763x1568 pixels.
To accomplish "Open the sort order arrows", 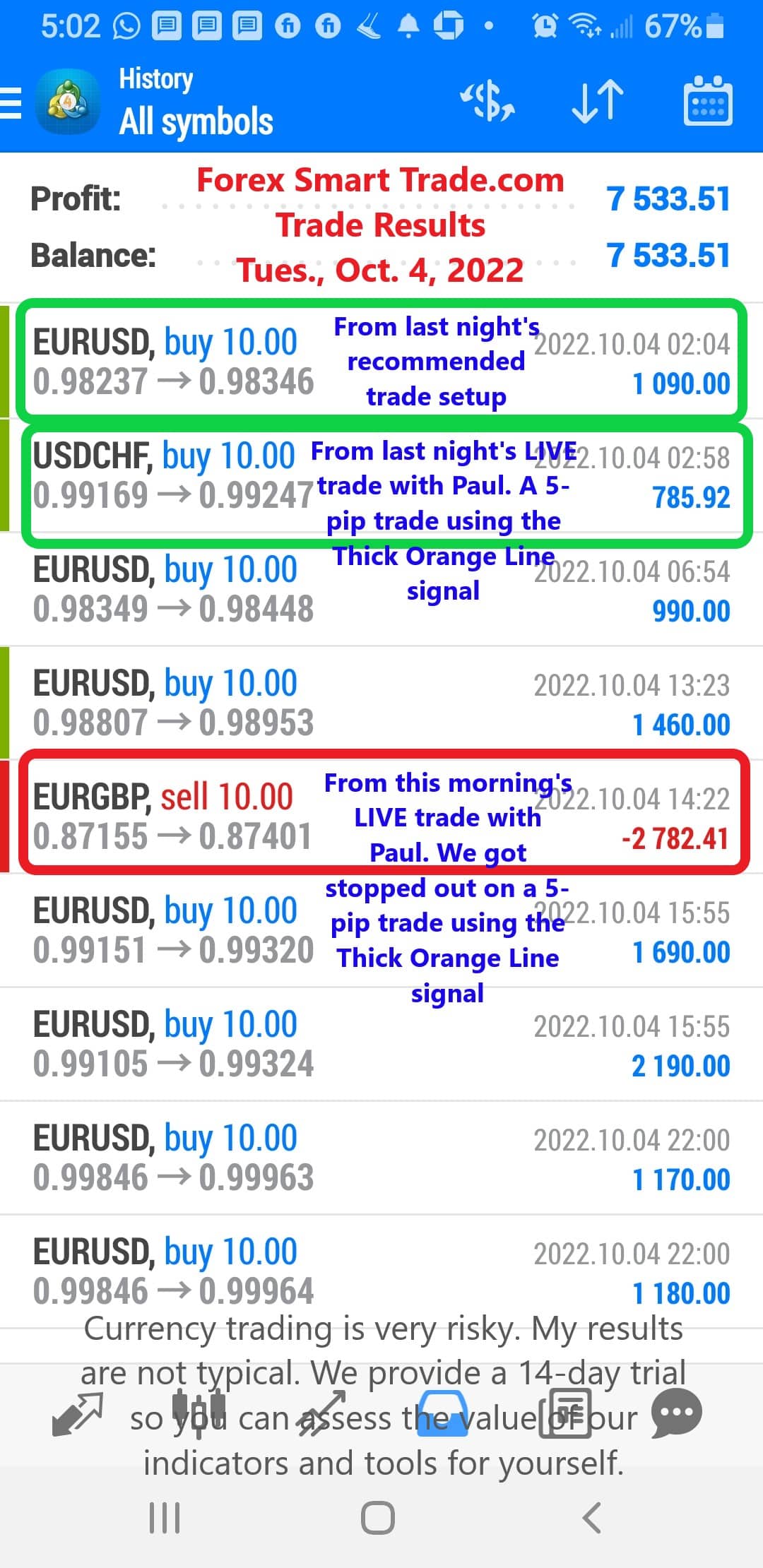I will (x=598, y=102).
